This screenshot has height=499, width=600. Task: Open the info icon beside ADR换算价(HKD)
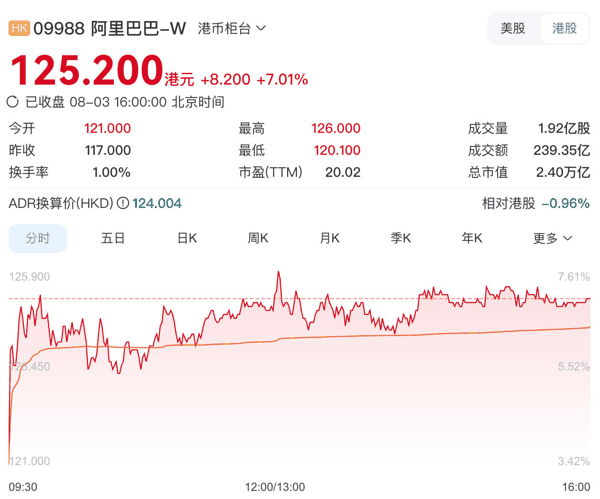pos(122,203)
